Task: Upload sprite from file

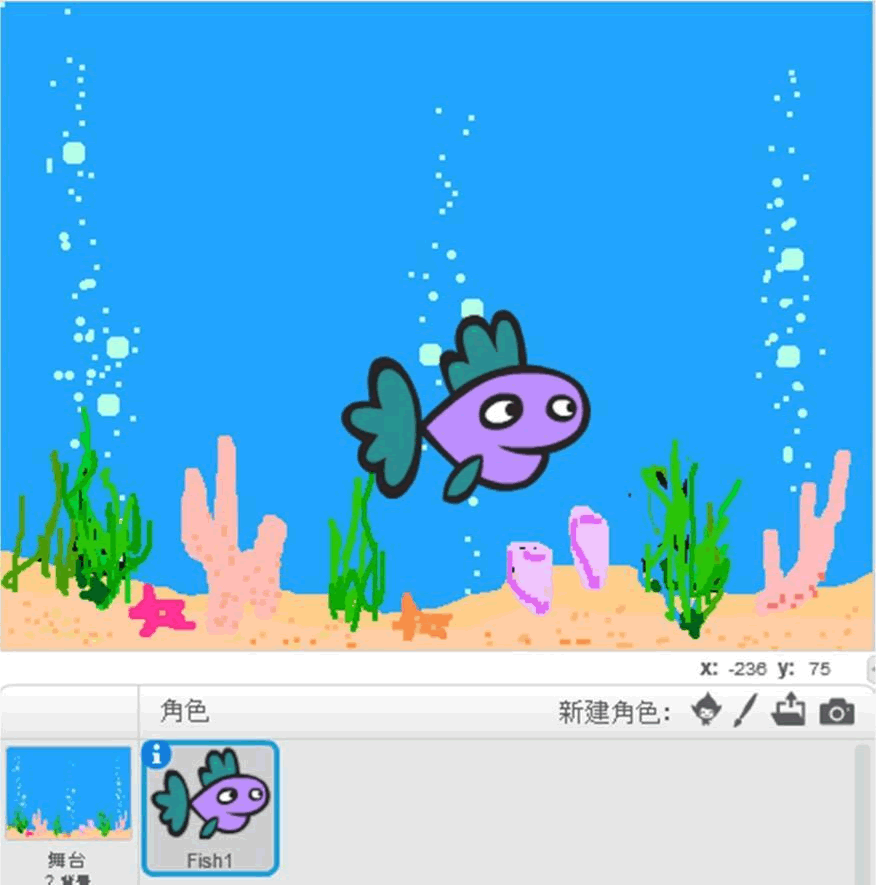Action: (x=788, y=710)
